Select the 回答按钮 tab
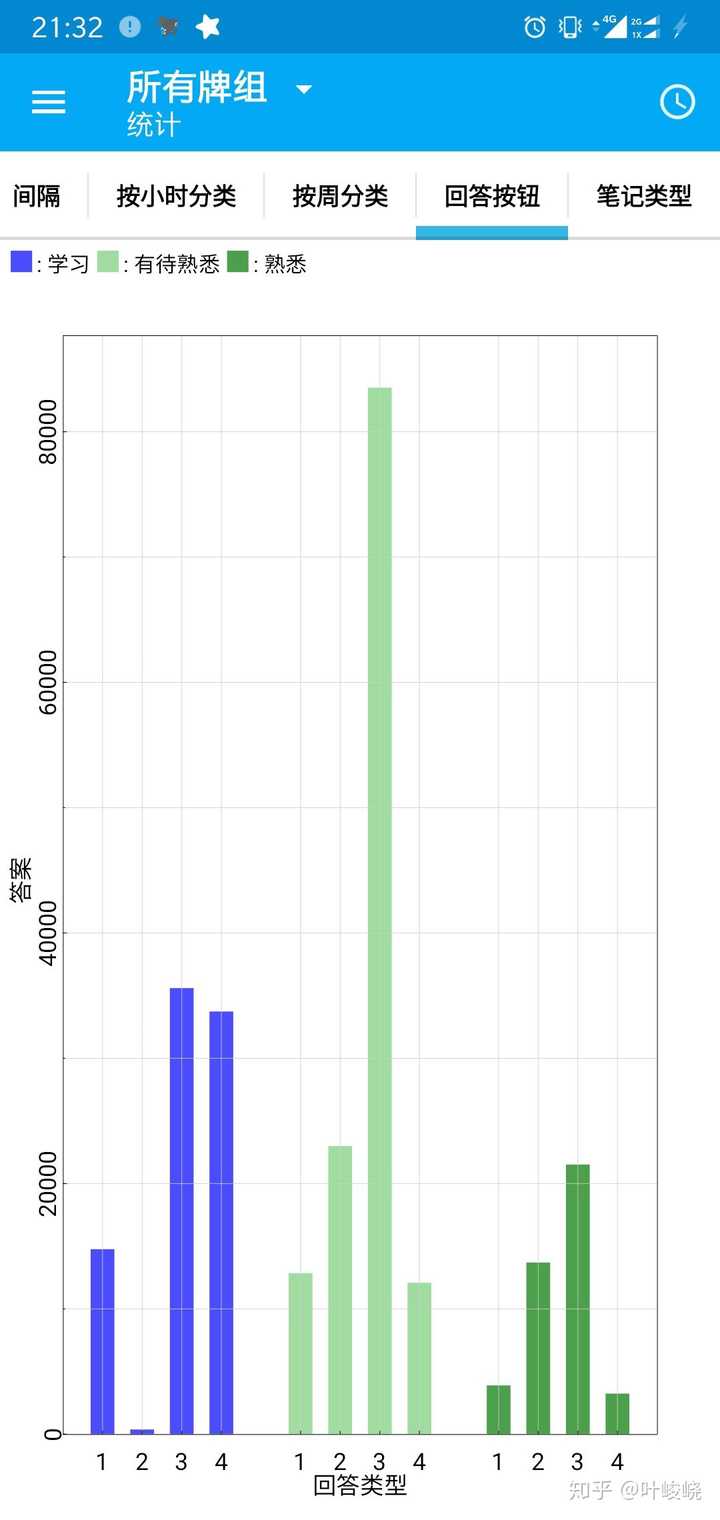This screenshot has width=720, height=1520. point(492,196)
